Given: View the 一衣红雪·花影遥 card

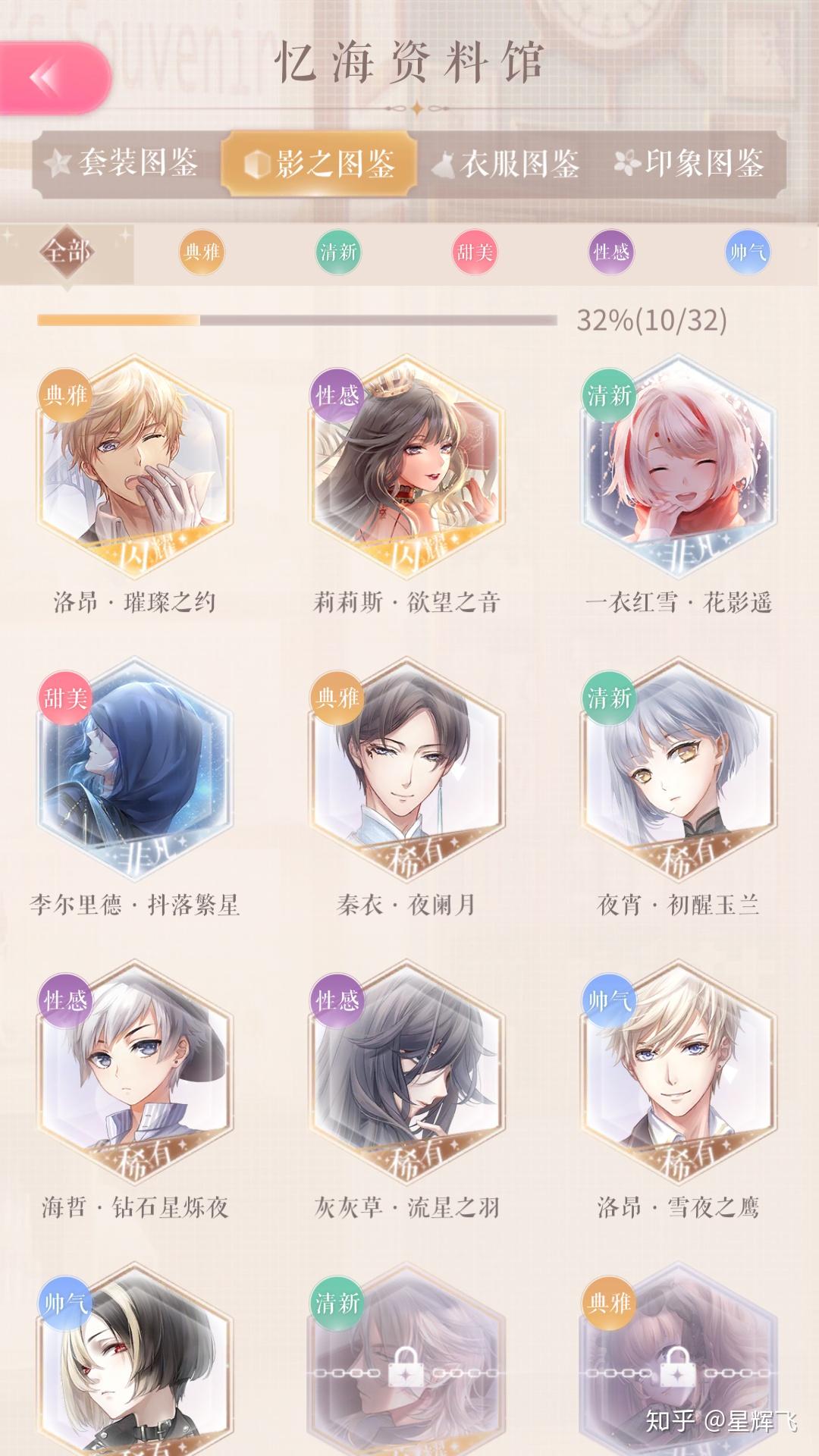Looking at the screenshot, I should [679, 485].
